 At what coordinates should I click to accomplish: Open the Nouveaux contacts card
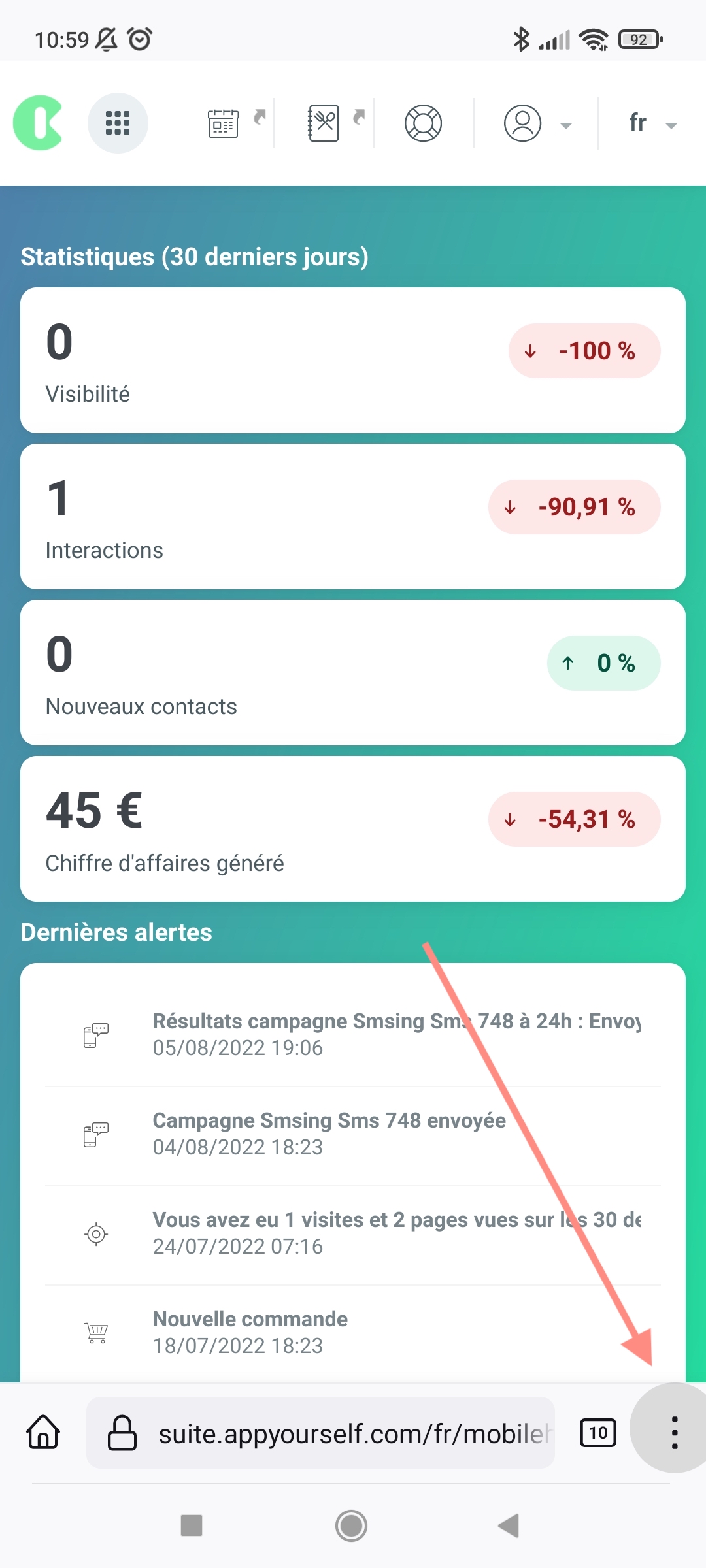353,672
